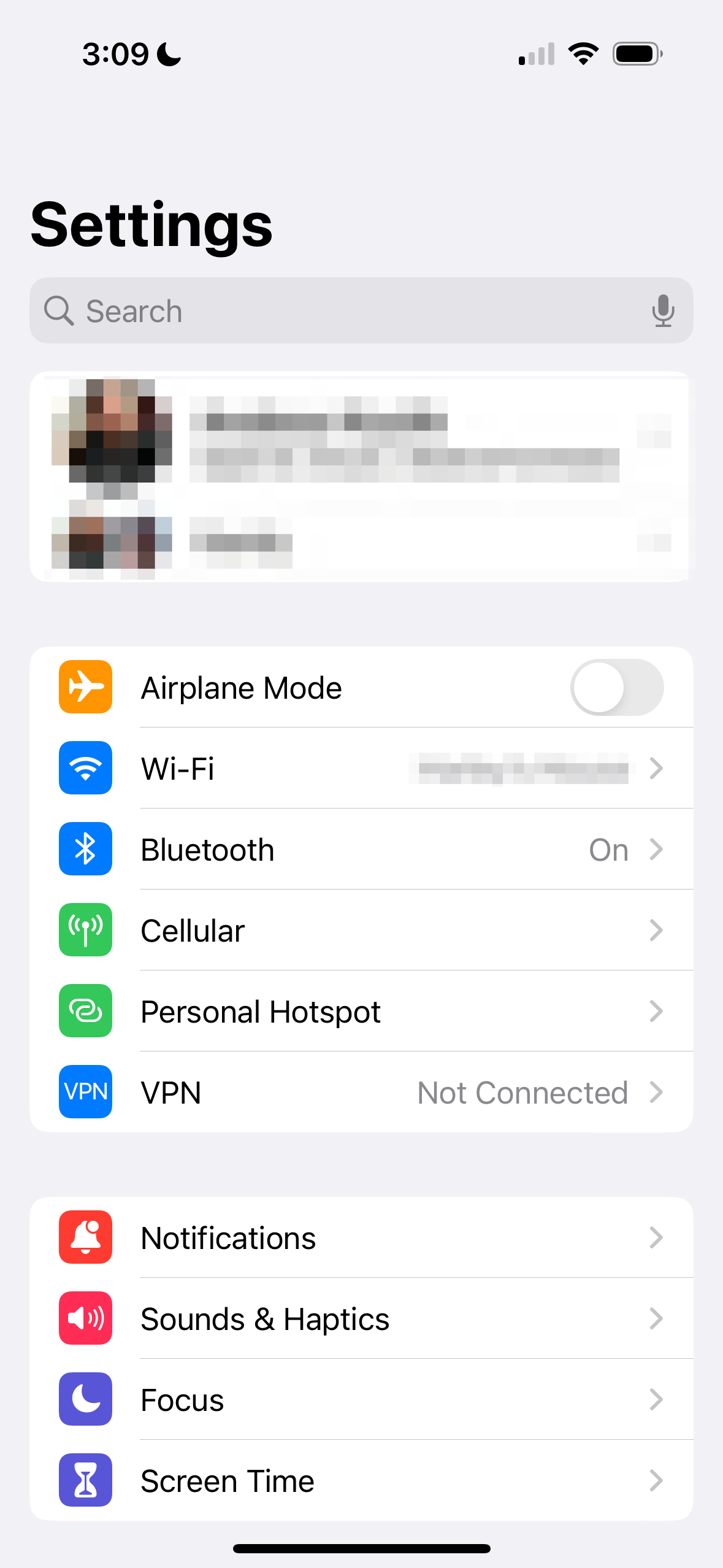Image resolution: width=723 pixels, height=1568 pixels.
Task: Open VPN settings
Action: 361,1092
